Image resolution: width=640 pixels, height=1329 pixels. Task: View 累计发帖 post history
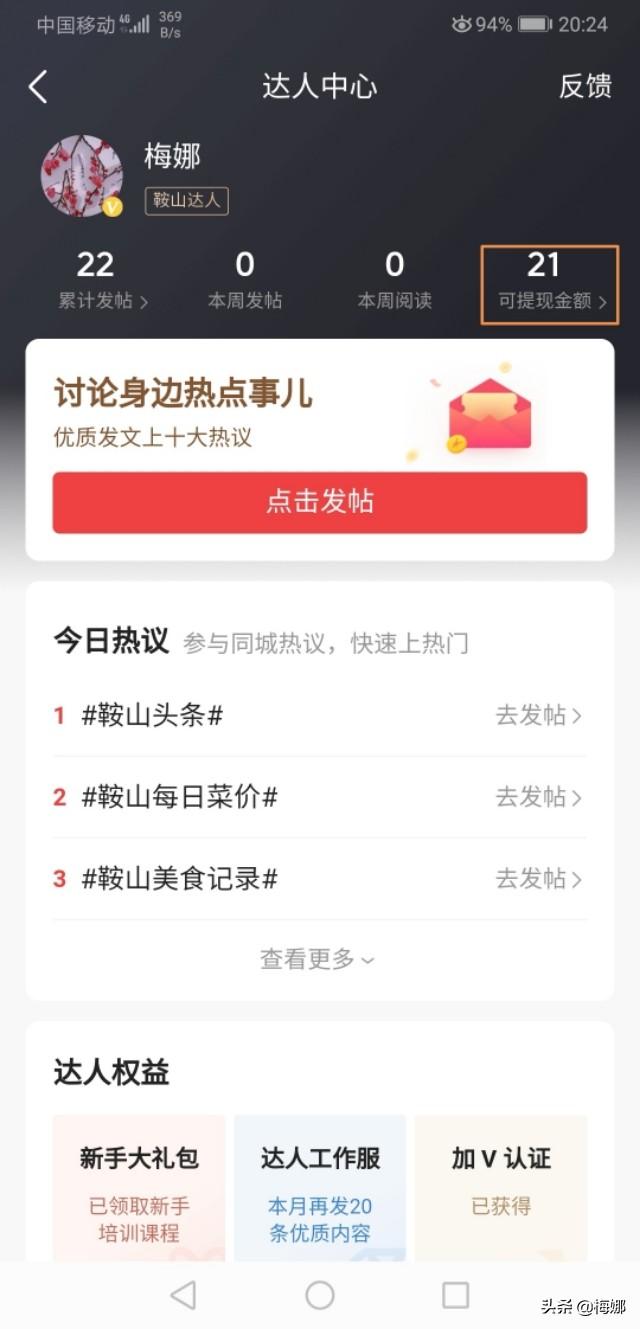pyautogui.click(x=101, y=281)
